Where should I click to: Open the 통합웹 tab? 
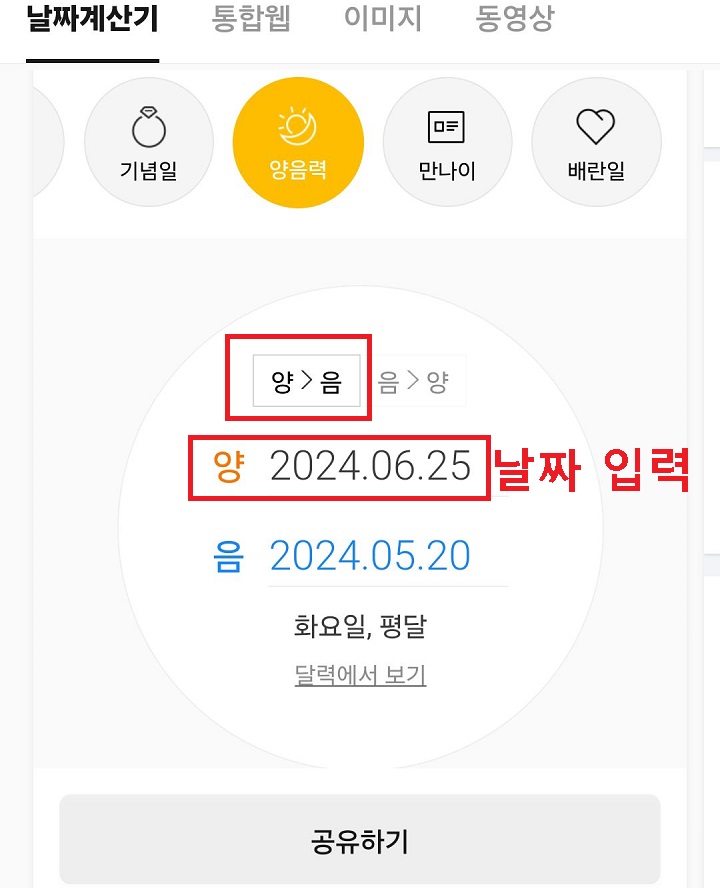click(x=248, y=18)
